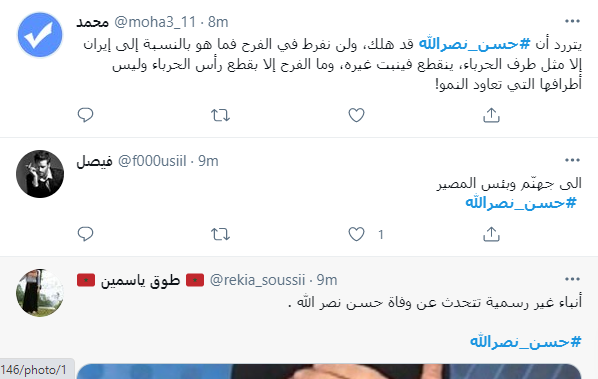Open the @f000usiil username link
This screenshot has width=598, height=379.
[152, 161]
